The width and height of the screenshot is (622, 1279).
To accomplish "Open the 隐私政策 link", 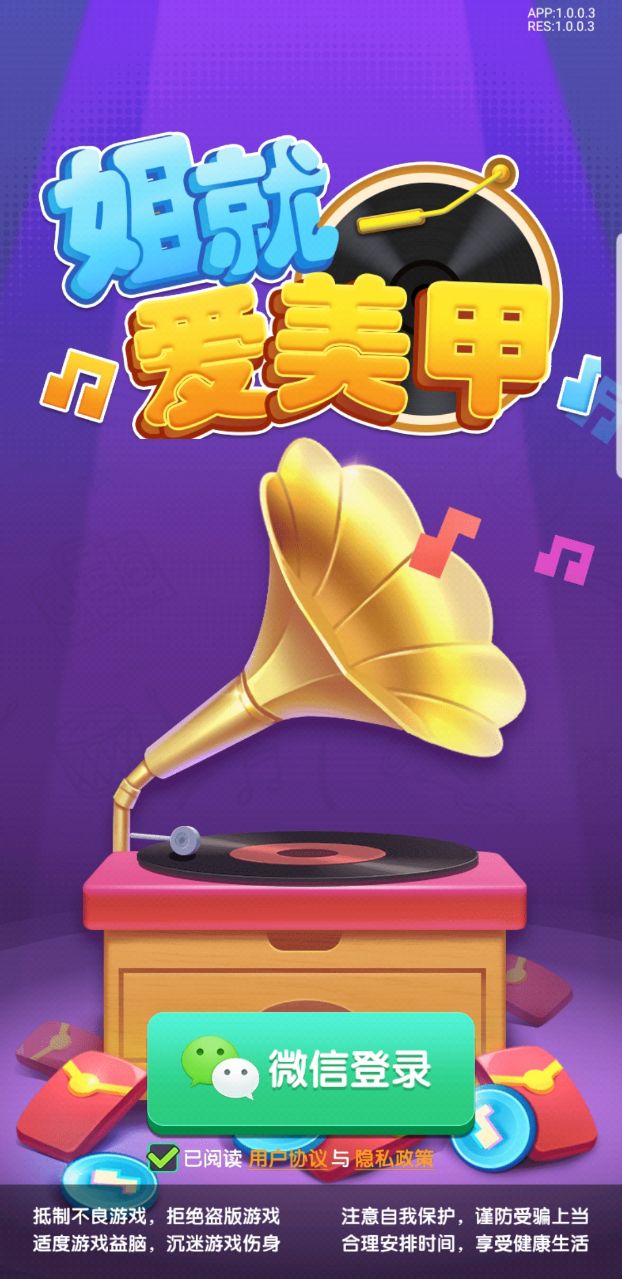I will click(x=395, y=1159).
